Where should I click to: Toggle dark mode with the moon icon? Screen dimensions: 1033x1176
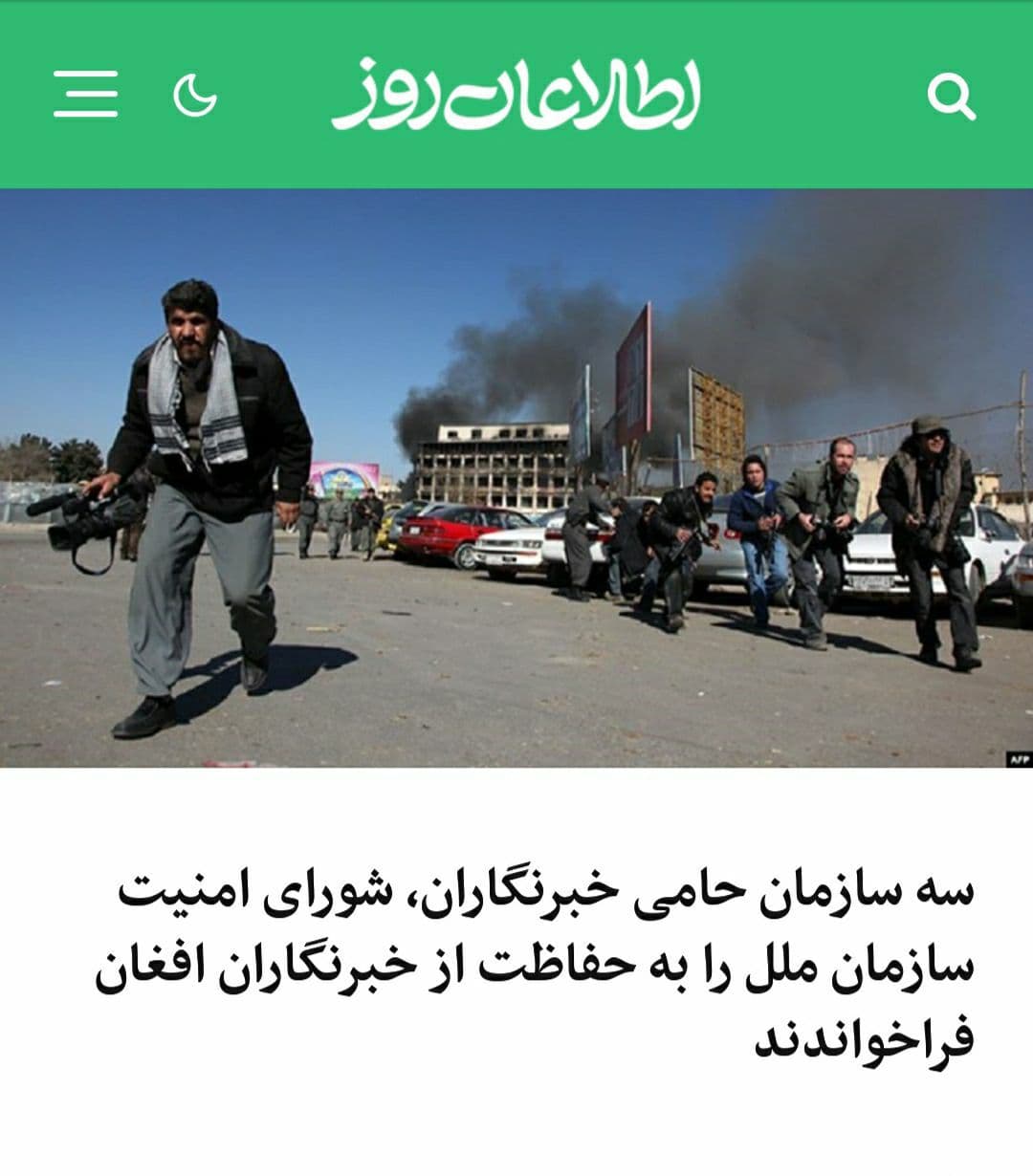click(x=195, y=95)
